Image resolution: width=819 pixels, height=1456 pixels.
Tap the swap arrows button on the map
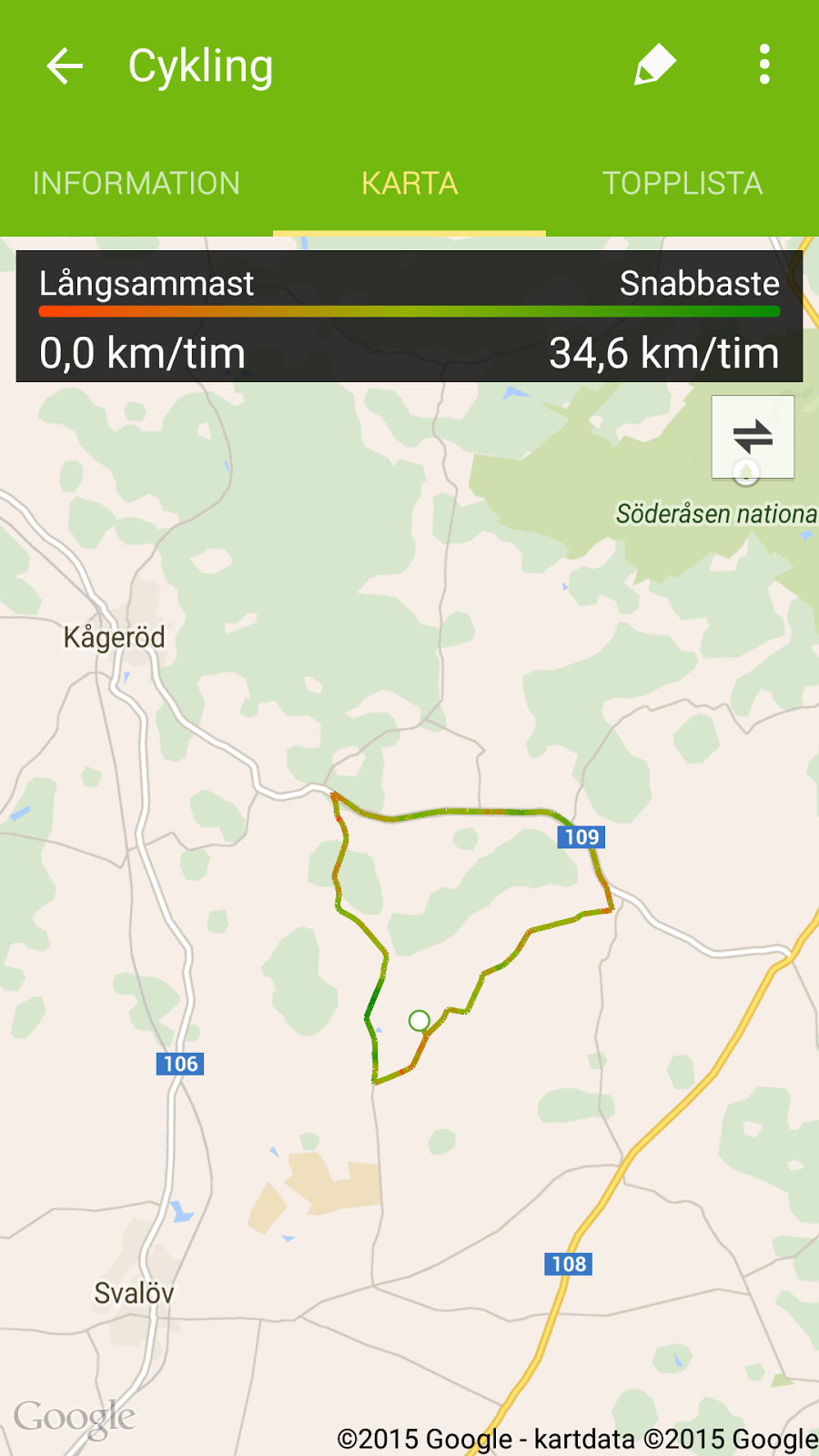[753, 436]
